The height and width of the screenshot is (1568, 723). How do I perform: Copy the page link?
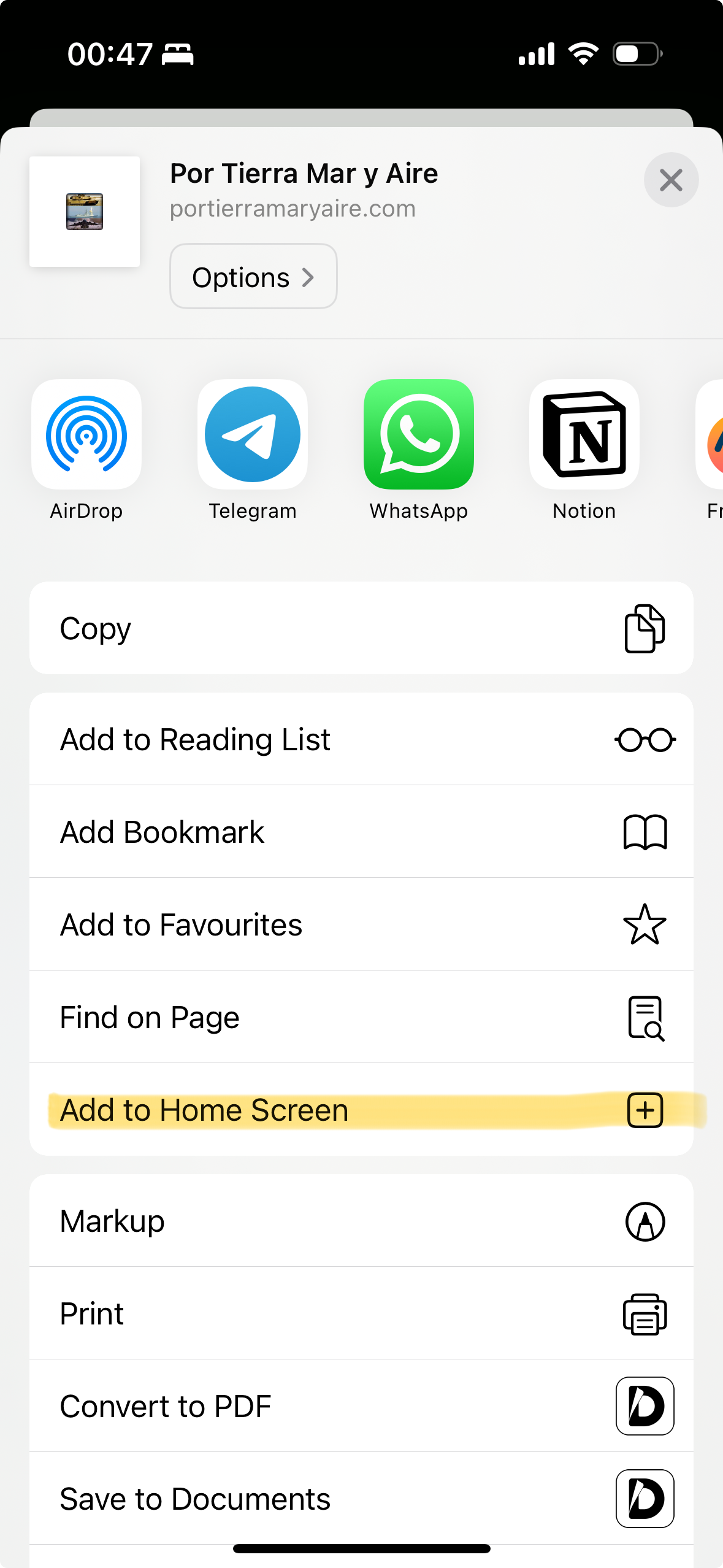(361, 628)
